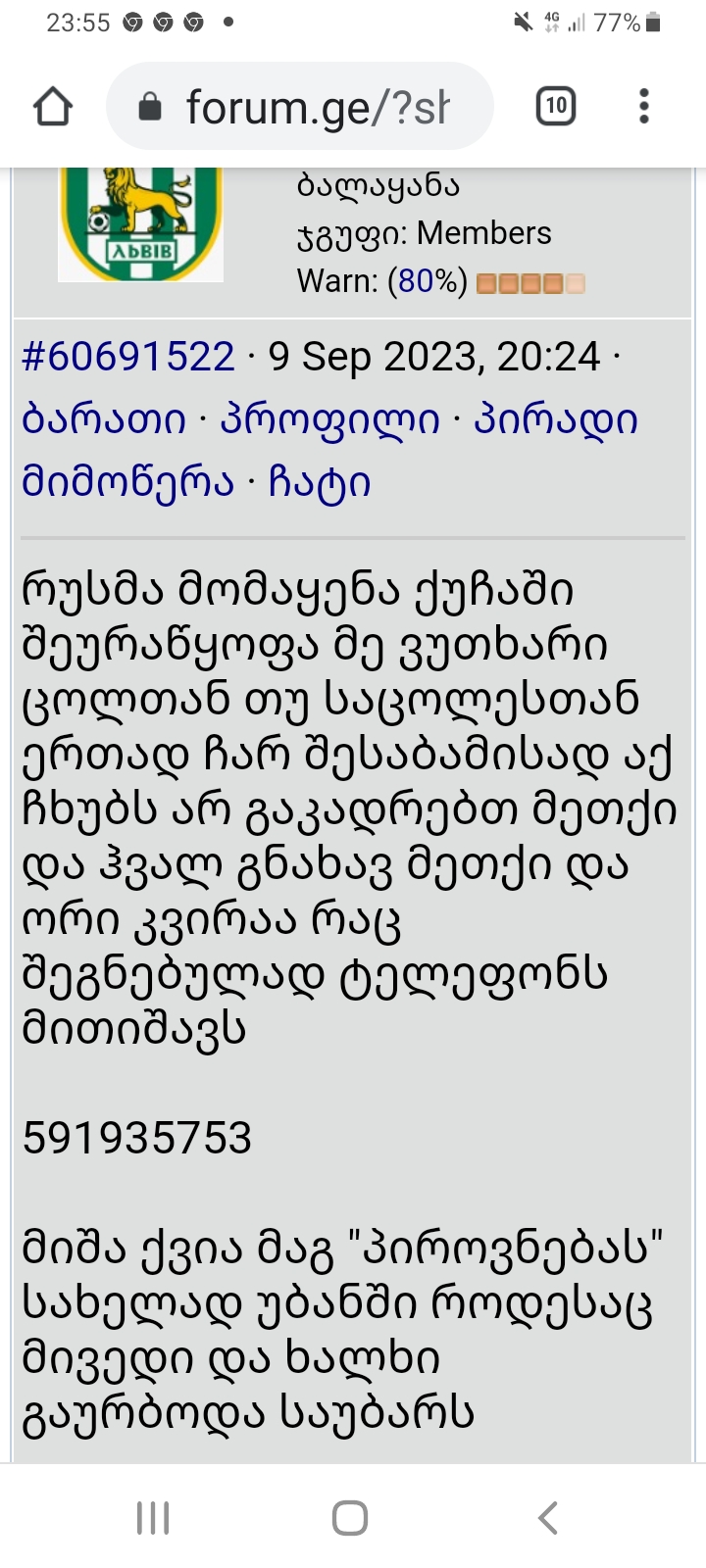The width and height of the screenshot is (706, 1568).
Task: Tap the warn progress bar squares
Action: pyautogui.click(x=529, y=282)
